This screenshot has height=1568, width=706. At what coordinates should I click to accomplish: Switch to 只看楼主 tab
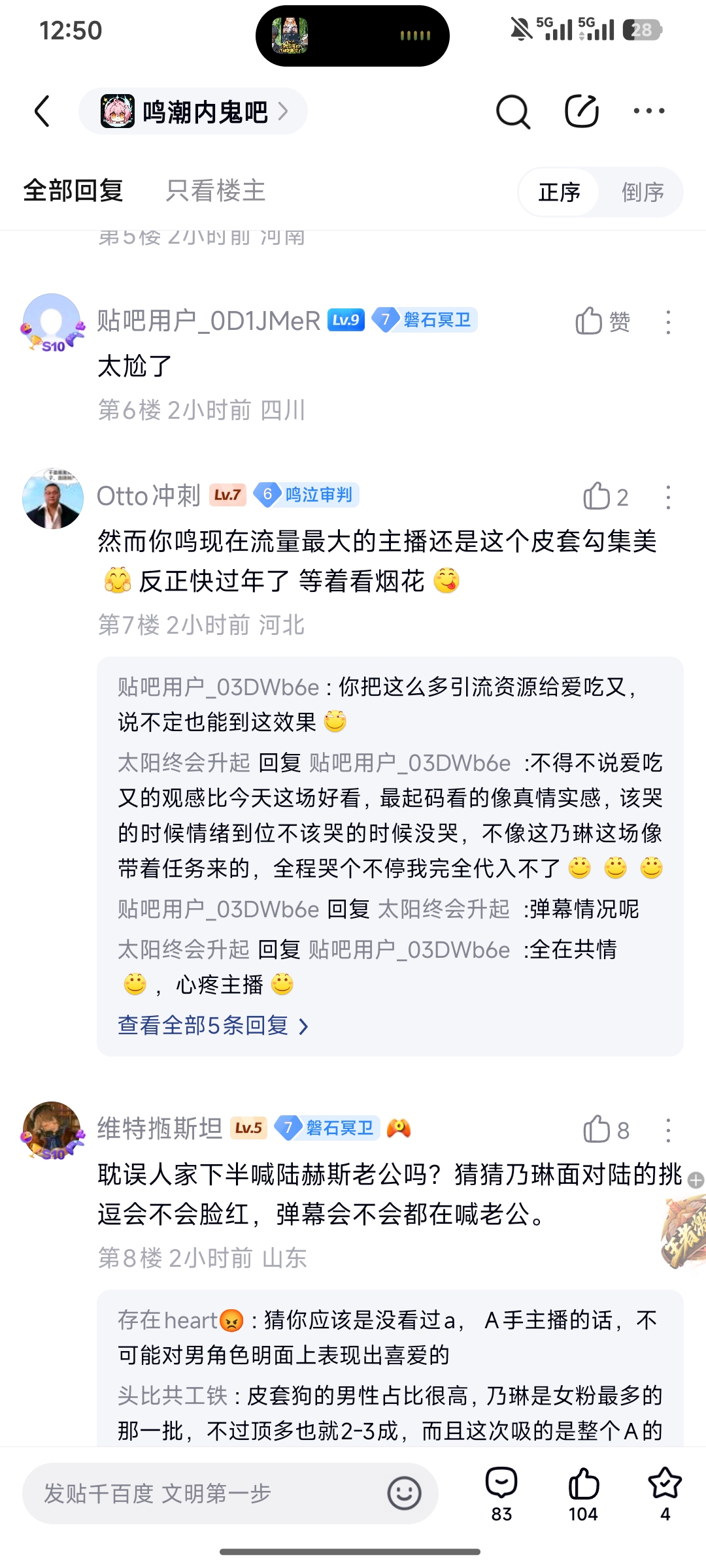[215, 191]
